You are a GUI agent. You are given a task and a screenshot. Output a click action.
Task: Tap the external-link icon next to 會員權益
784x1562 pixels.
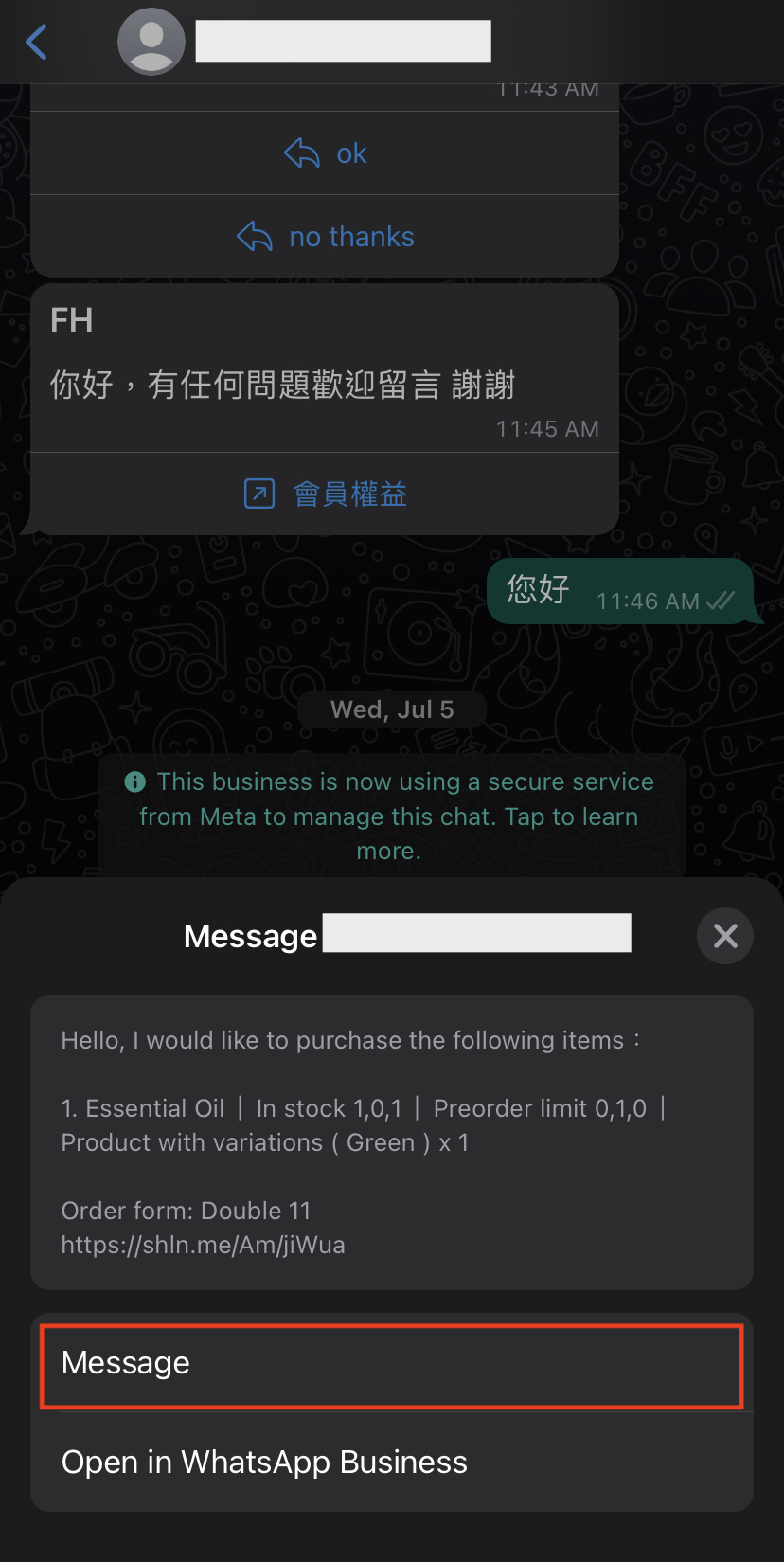click(x=259, y=493)
